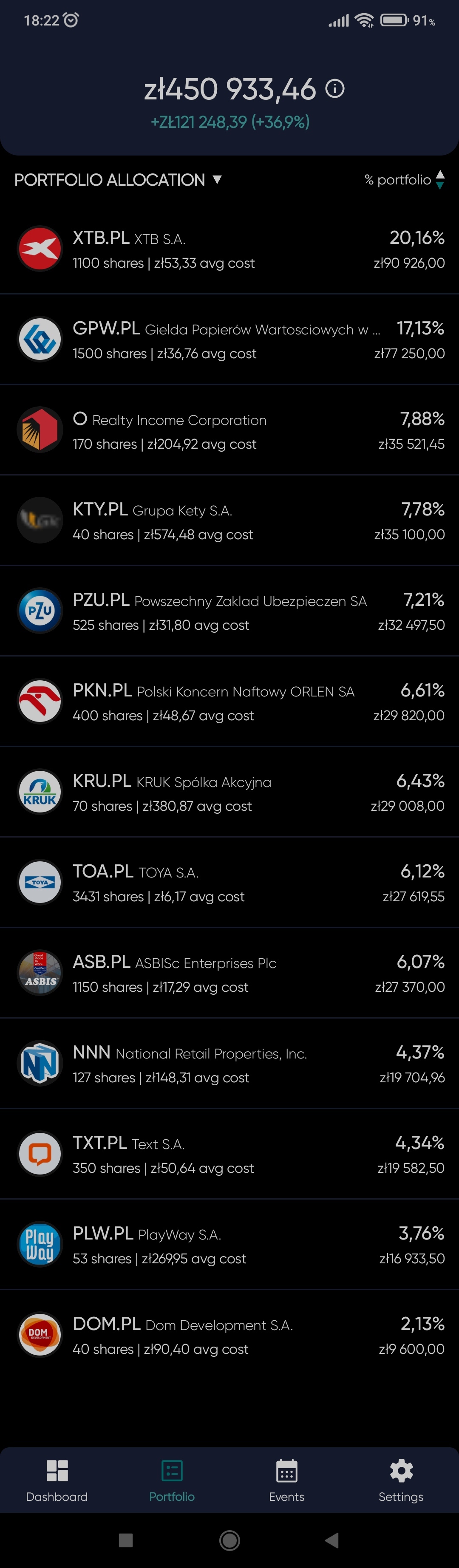This screenshot has height=1568, width=459.
Task: Select the PZU.PL position
Action: point(229,612)
